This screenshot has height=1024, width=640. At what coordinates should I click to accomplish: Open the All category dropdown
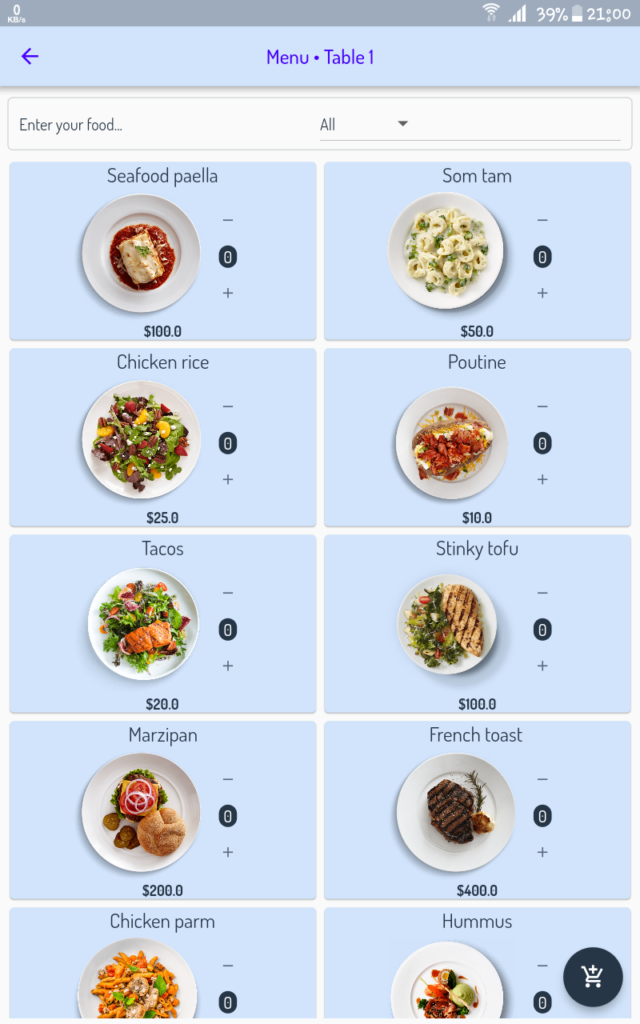(365, 125)
